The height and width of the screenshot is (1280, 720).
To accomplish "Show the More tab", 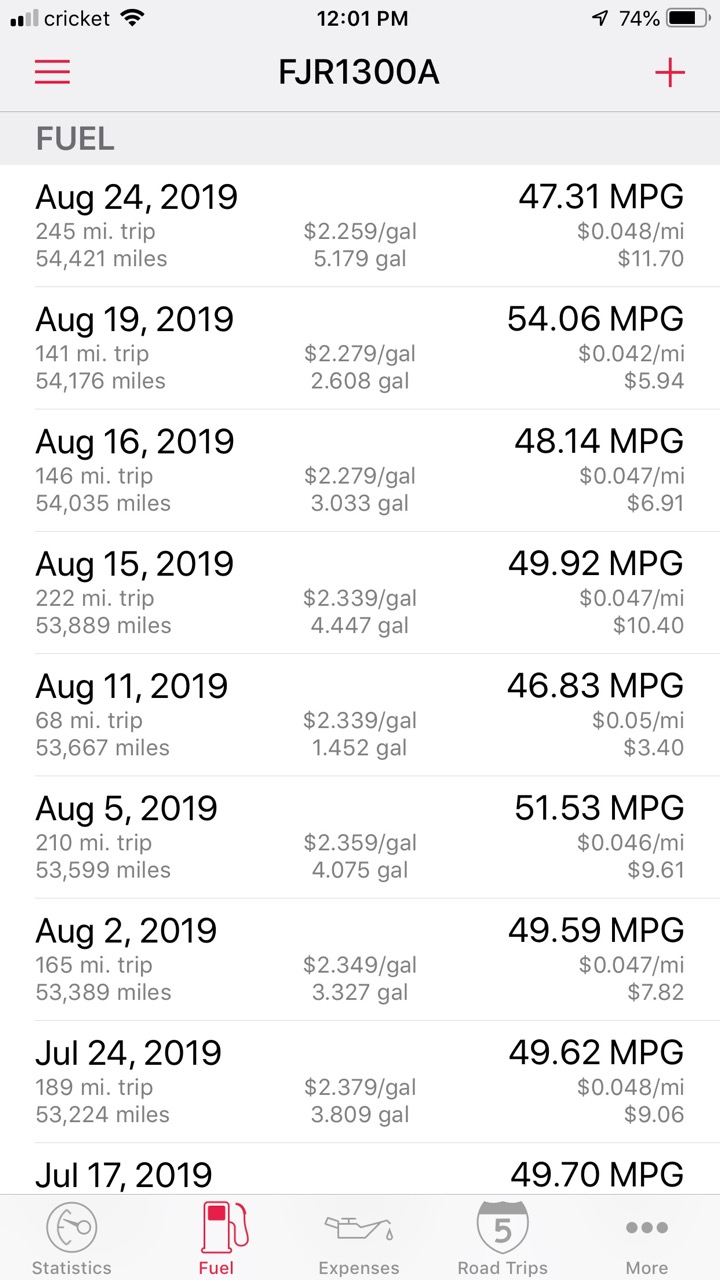I will pos(646,1238).
